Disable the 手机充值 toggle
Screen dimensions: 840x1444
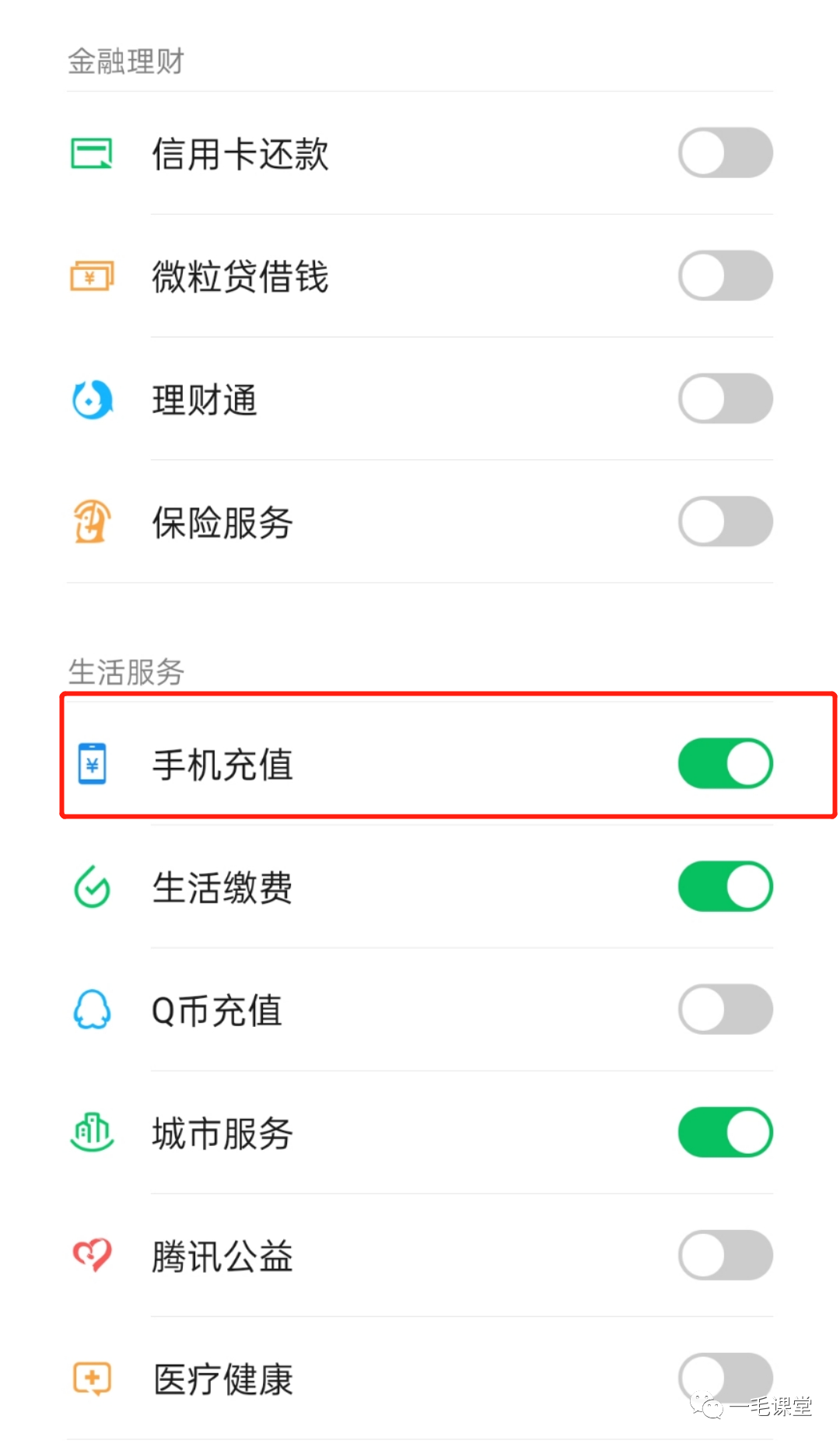tap(725, 763)
